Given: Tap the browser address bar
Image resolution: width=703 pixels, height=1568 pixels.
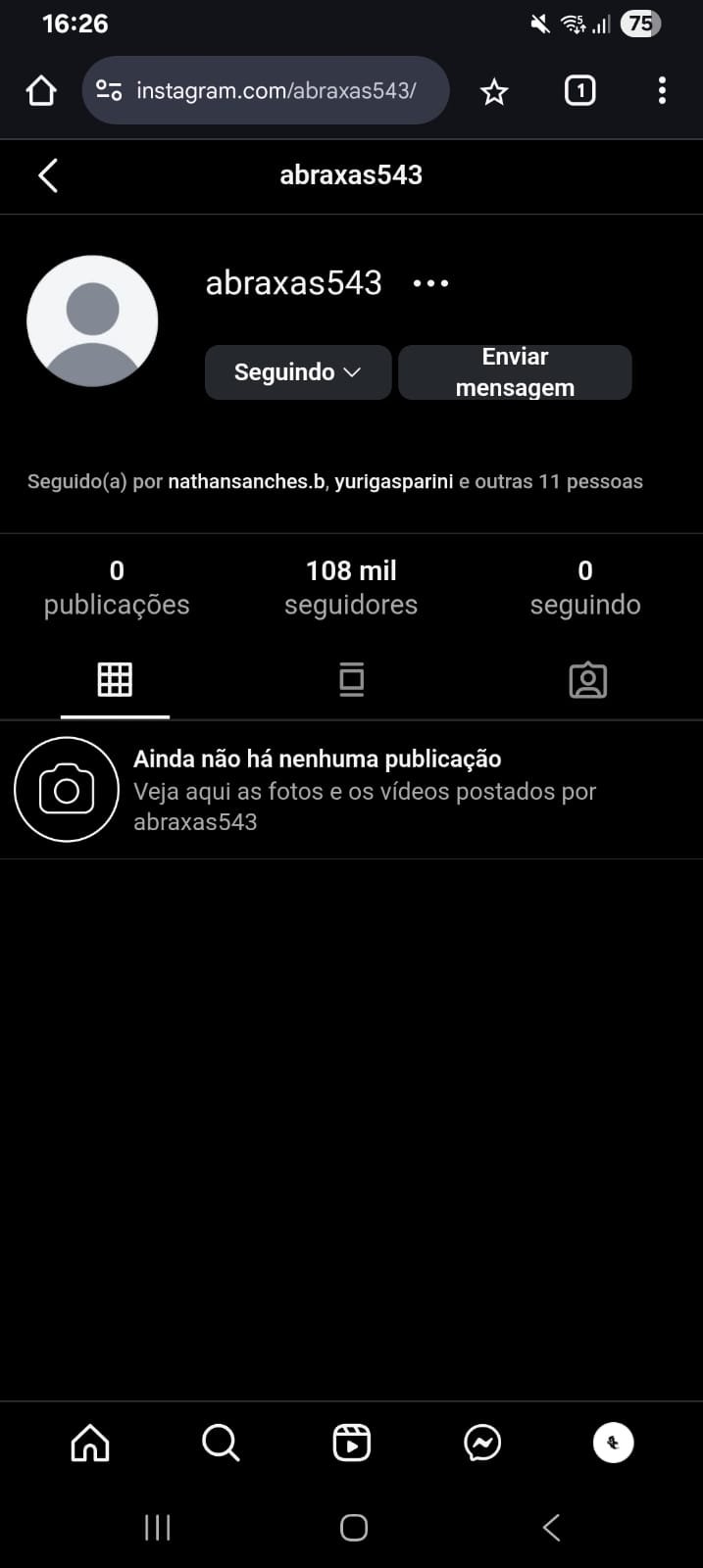Looking at the screenshot, I should [266, 90].
